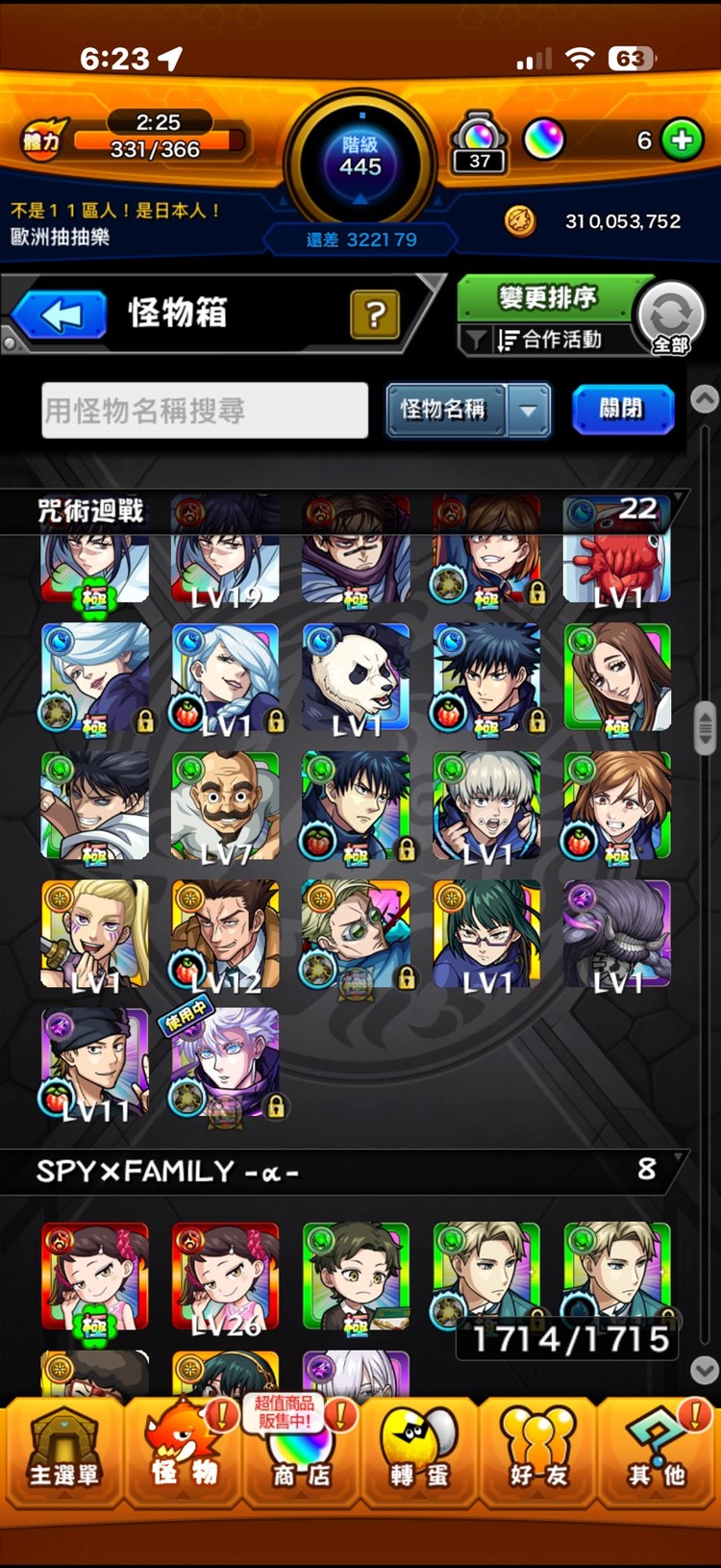Jump to bottom with the down arrow
721x1568 pixels.
[705, 1370]
